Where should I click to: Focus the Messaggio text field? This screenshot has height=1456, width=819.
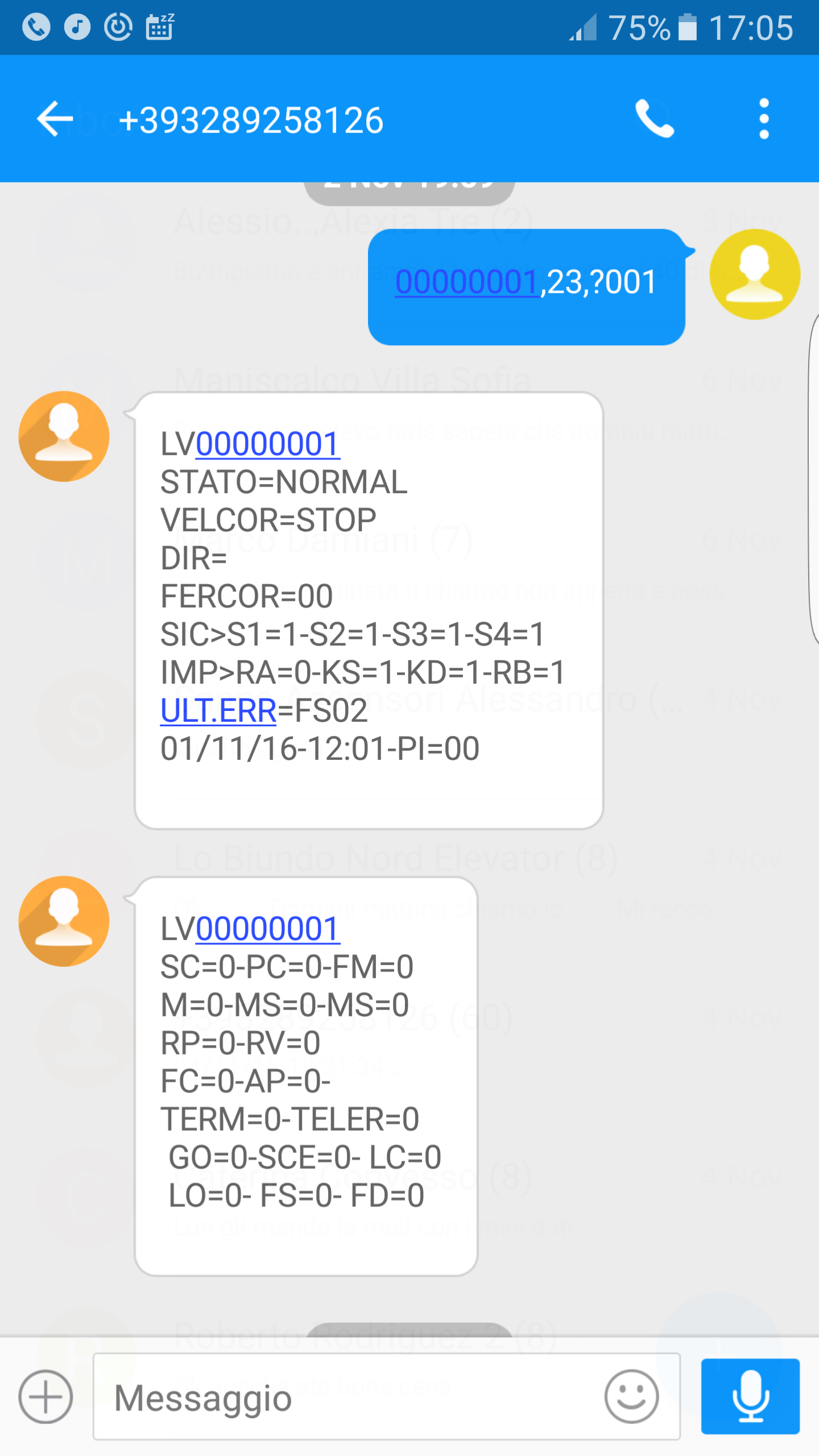347,1397
